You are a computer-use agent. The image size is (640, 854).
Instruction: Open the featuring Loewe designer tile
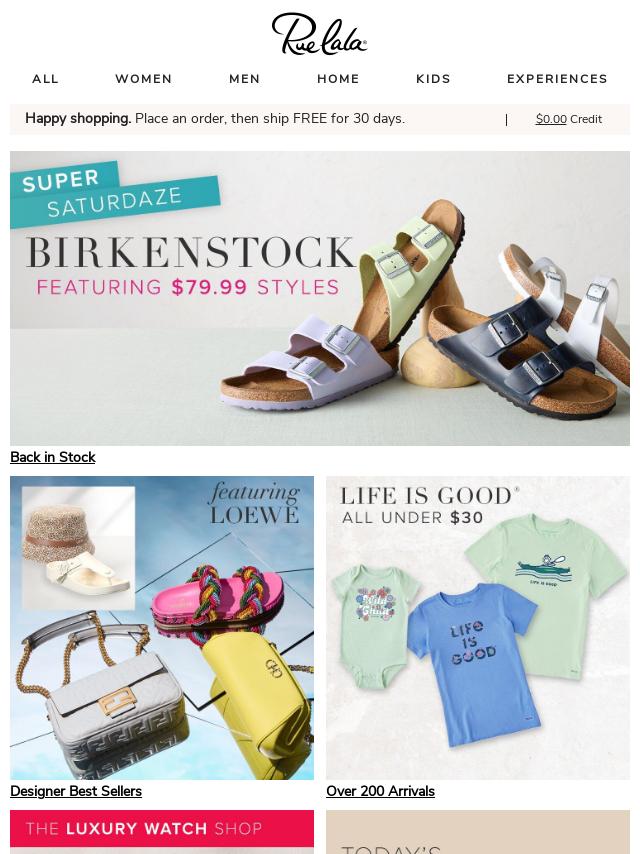pos(162,627)
